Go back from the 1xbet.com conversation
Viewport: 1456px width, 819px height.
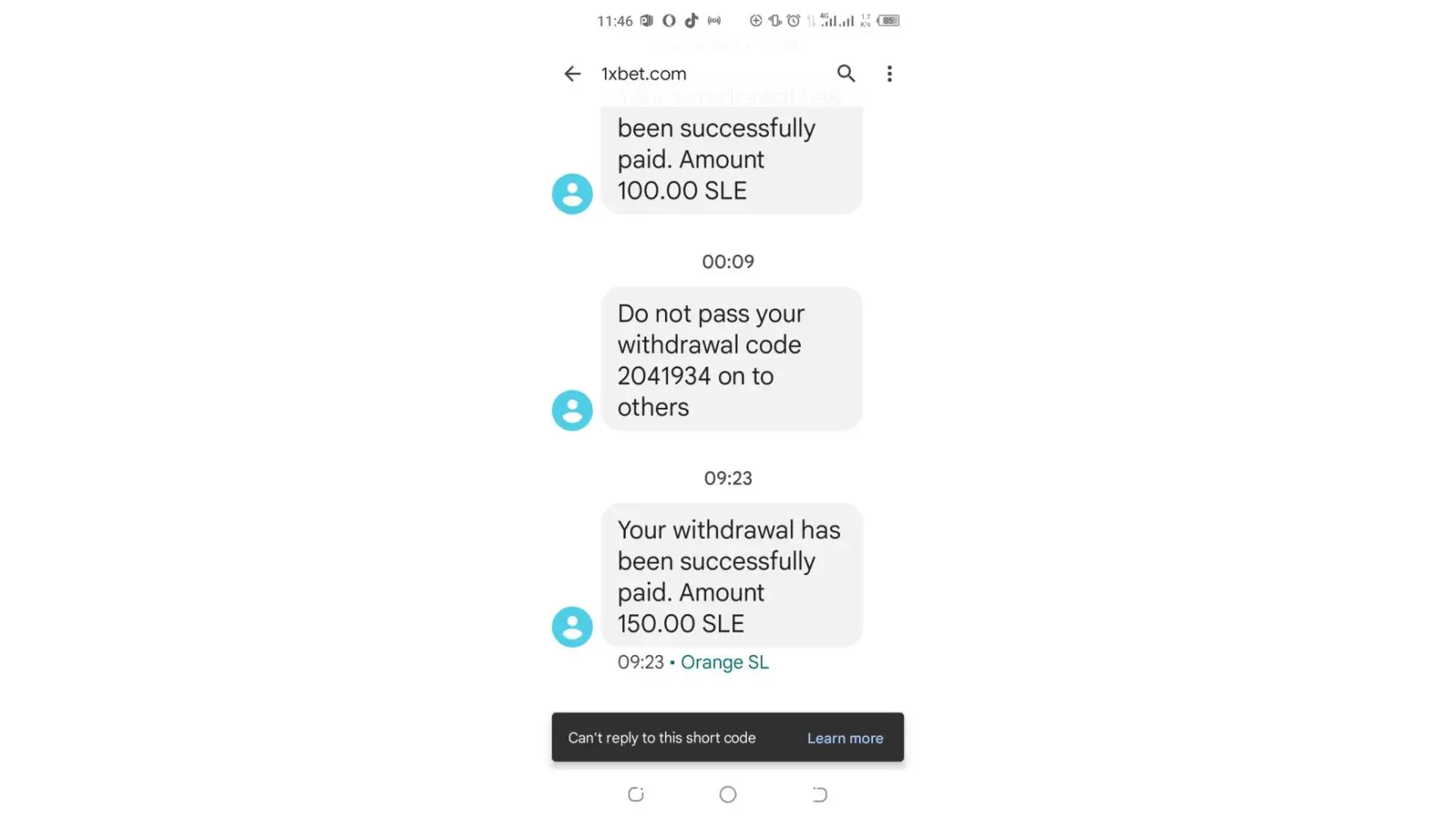[572, 74]
